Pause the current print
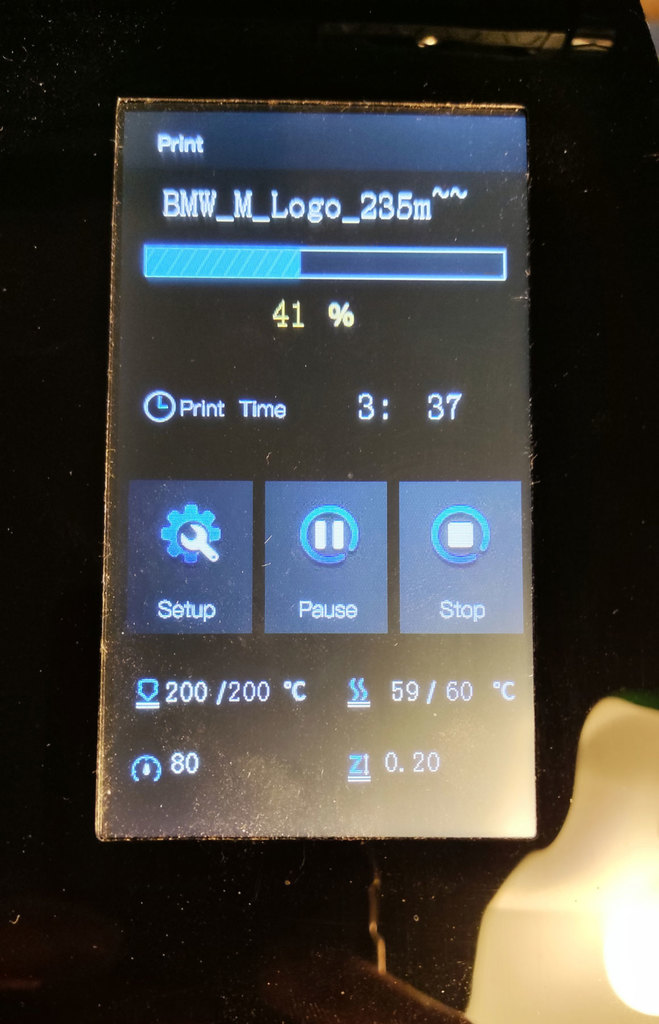Image resolution: width=659 pixels, height=1024 pixels. 326,556
